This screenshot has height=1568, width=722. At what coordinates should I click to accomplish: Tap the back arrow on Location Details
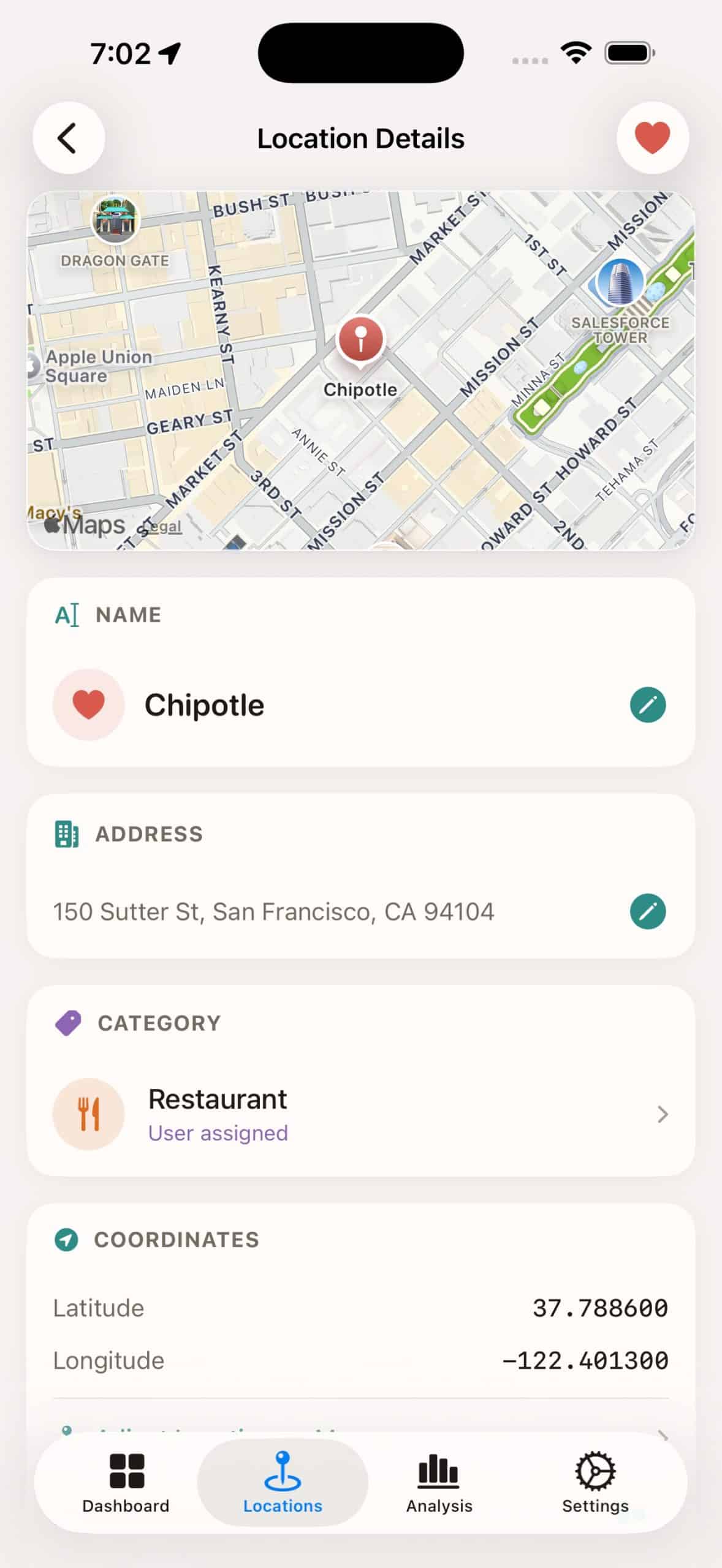69,138
